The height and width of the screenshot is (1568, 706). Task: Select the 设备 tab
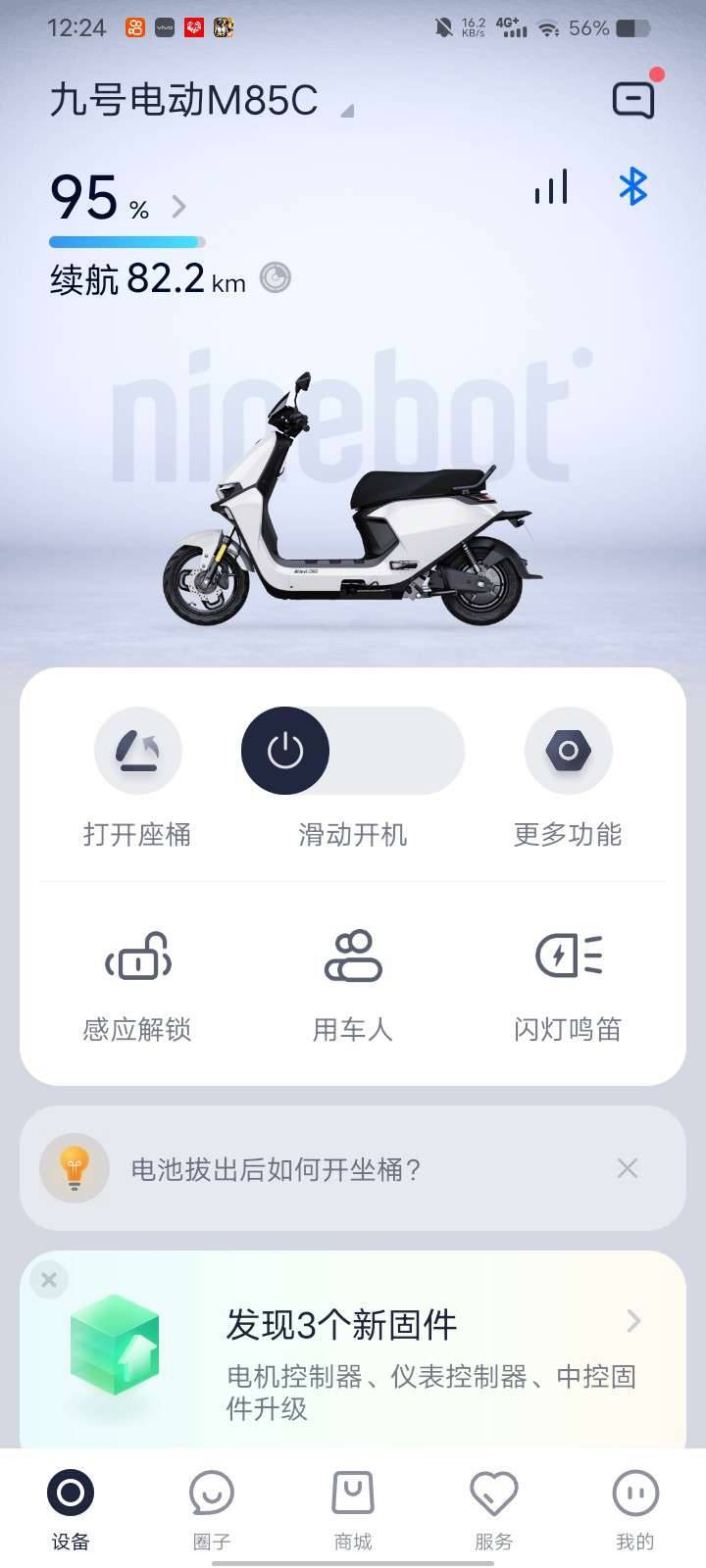point(71,1509)
